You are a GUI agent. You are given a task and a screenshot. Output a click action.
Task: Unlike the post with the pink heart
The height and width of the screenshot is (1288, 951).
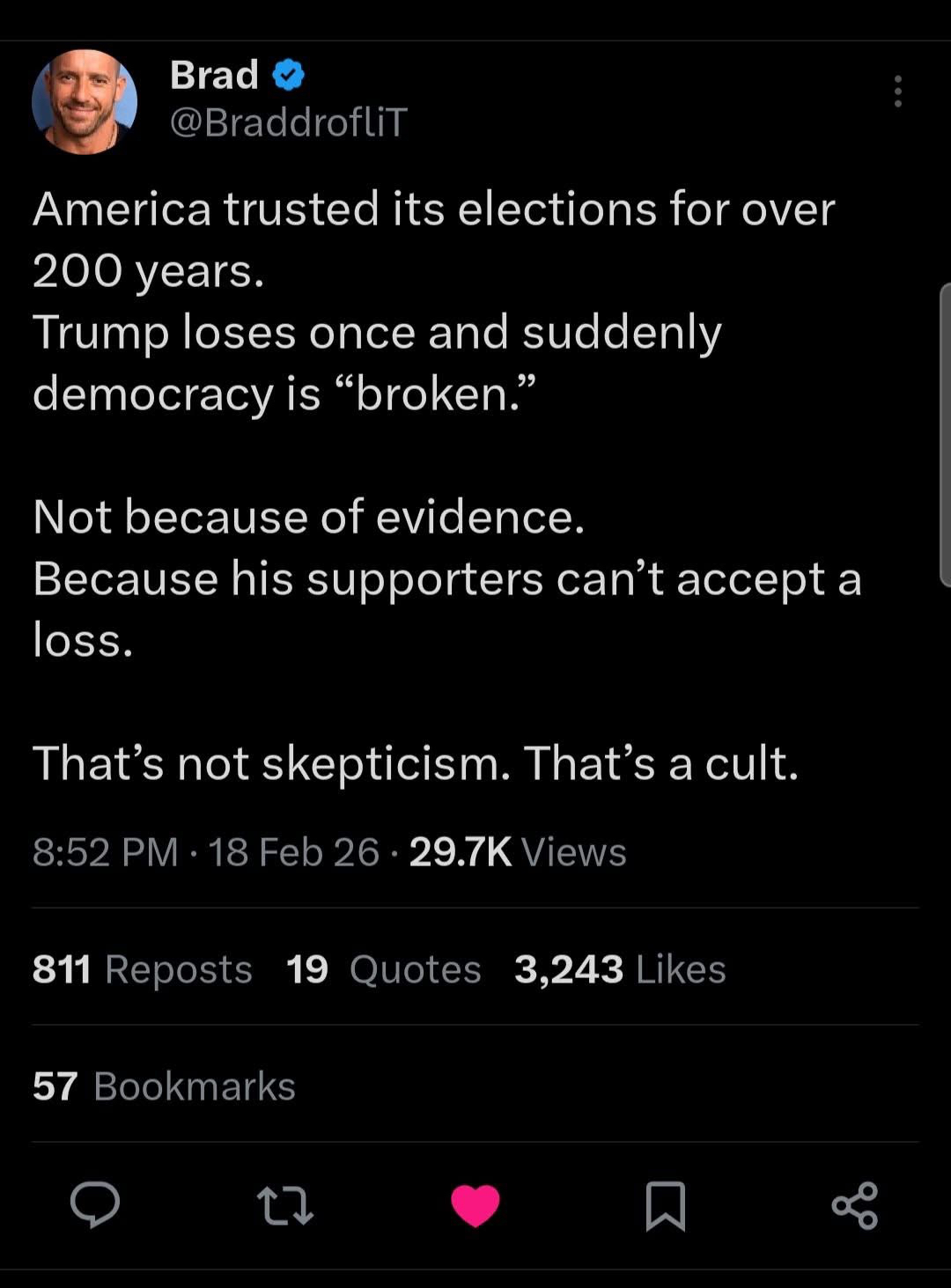coord(475,1206)
